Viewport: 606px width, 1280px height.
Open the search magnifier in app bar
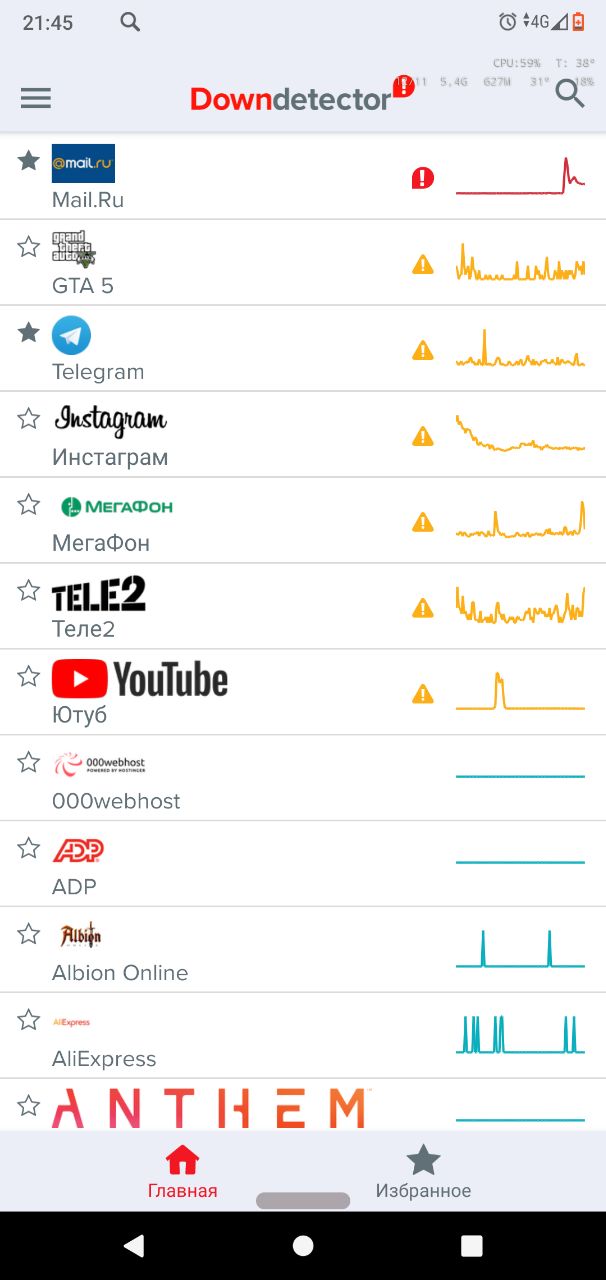coord(570,94)
